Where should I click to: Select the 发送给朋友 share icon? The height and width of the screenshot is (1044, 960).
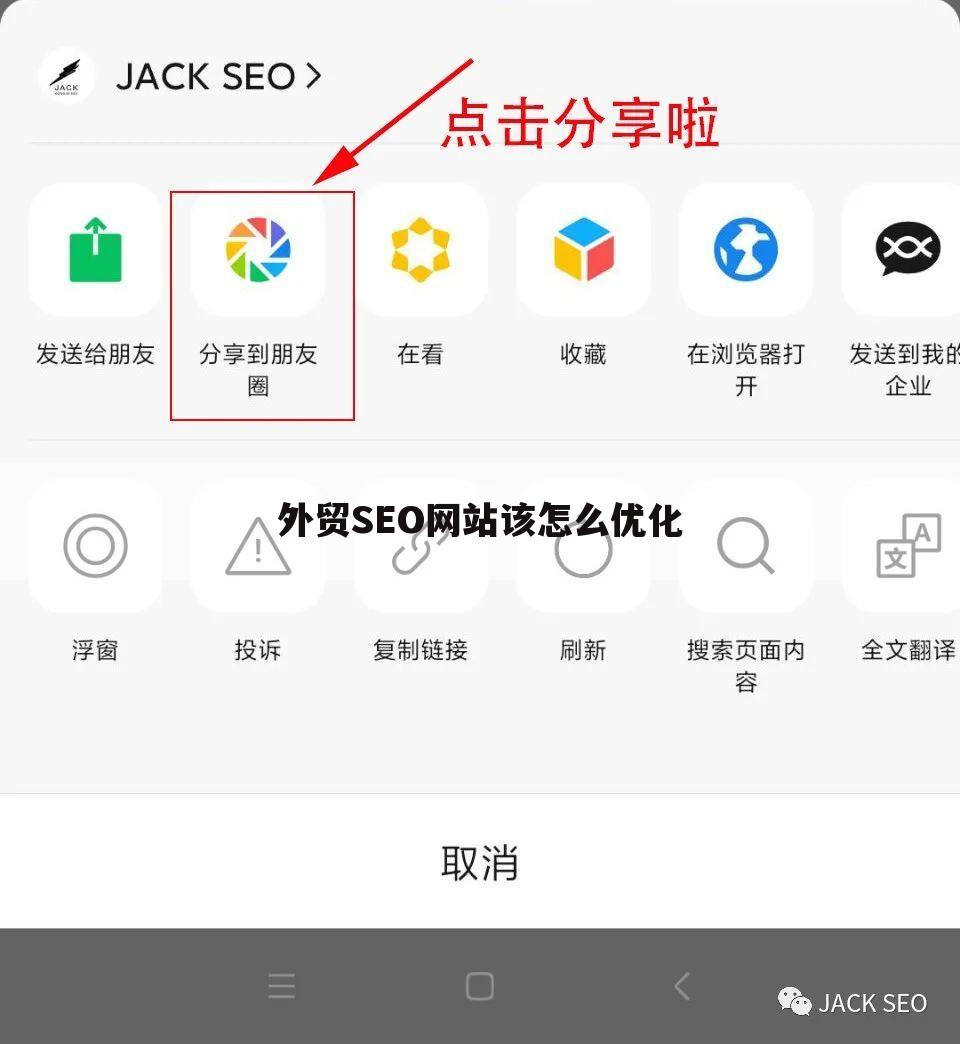(95, 250)
